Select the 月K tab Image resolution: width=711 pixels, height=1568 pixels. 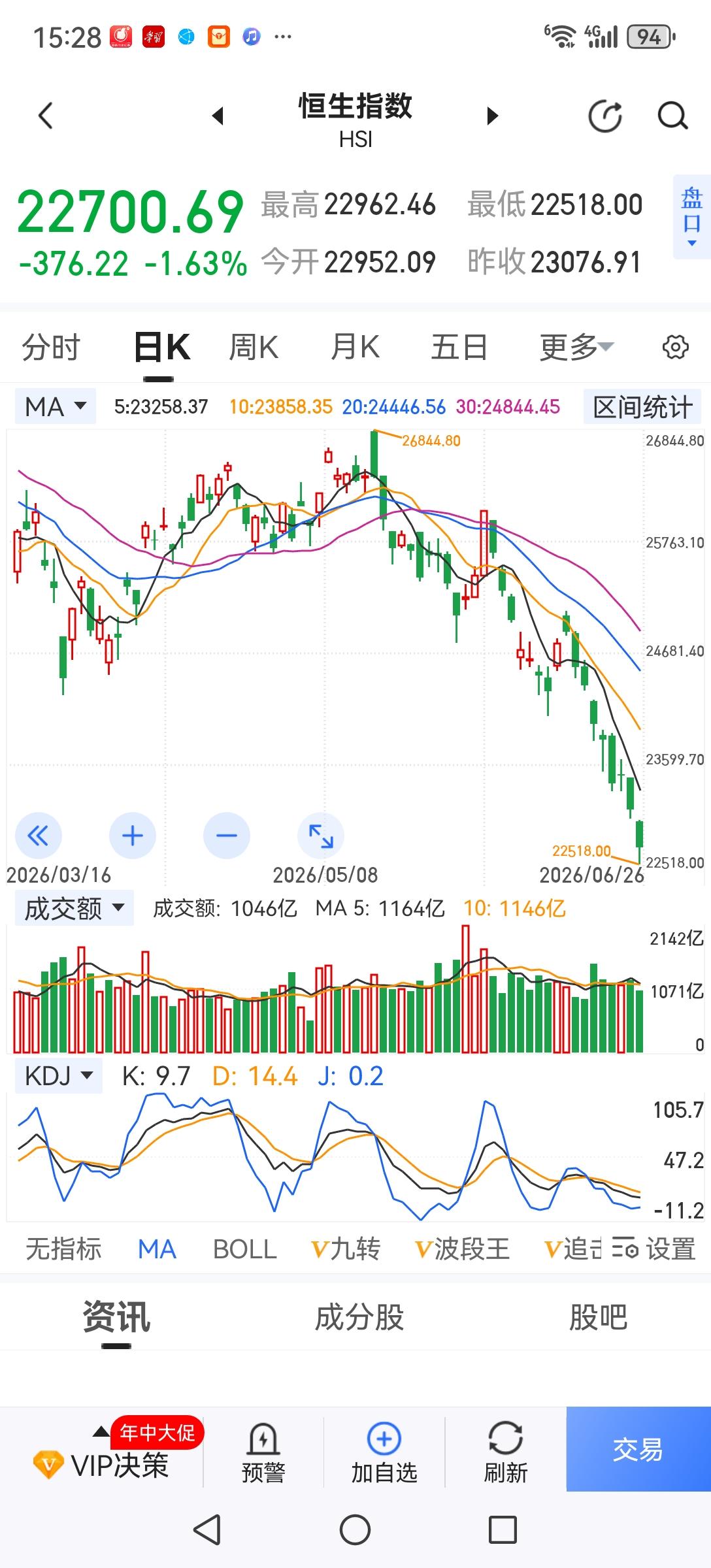click(x=355, y=347)
